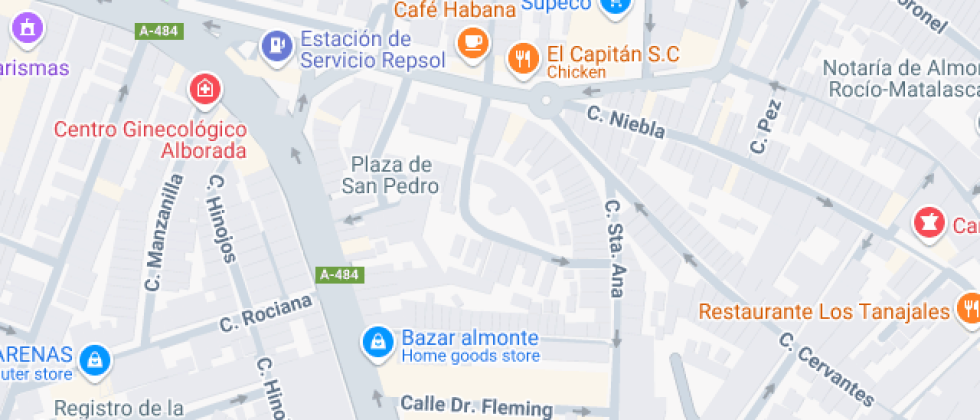Image resolution: width=980 pixels, height=420 pixels.
Task: Tap El Capitán S.C restaurant pin
Action: coord(522,59)
